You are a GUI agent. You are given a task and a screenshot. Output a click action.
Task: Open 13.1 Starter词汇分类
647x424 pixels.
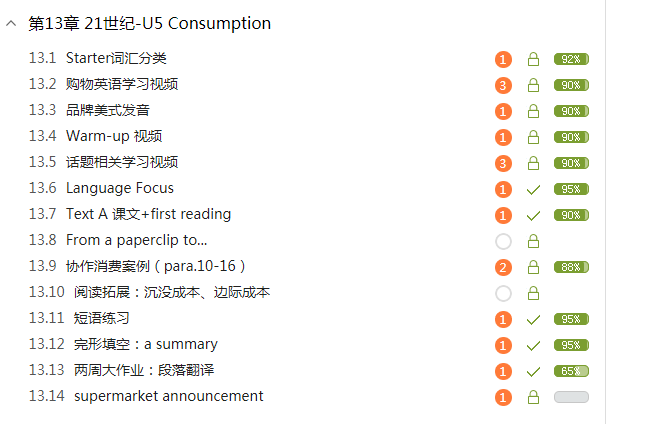[116, 58]
